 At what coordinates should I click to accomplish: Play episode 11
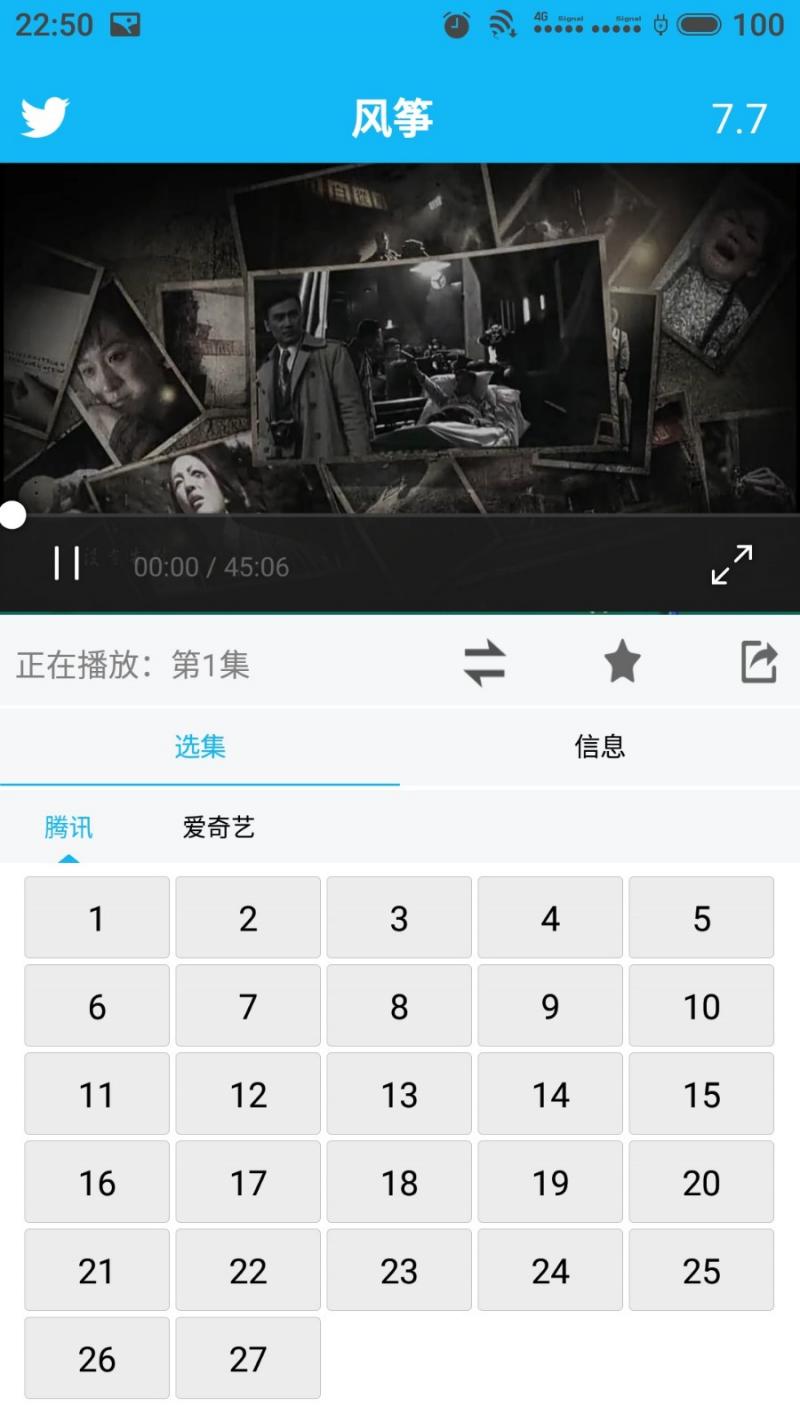click(97, 1094)
